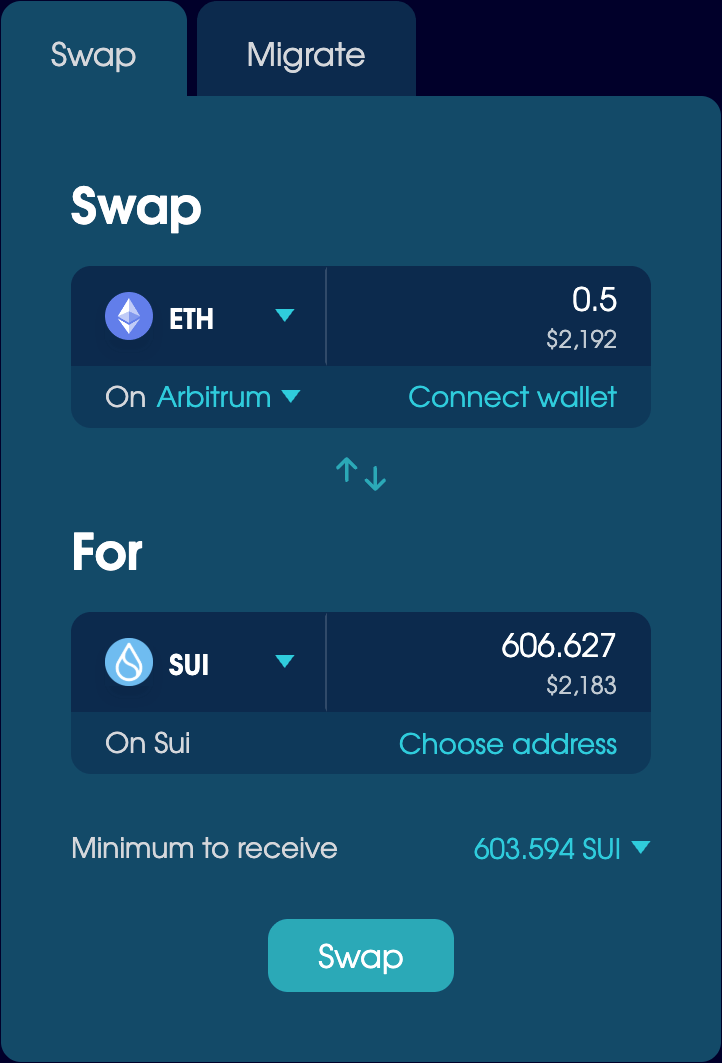Reverse the swap direction arrows
Image resolution: width=722 pixels, height=1063 pixels.
point(360,474)
